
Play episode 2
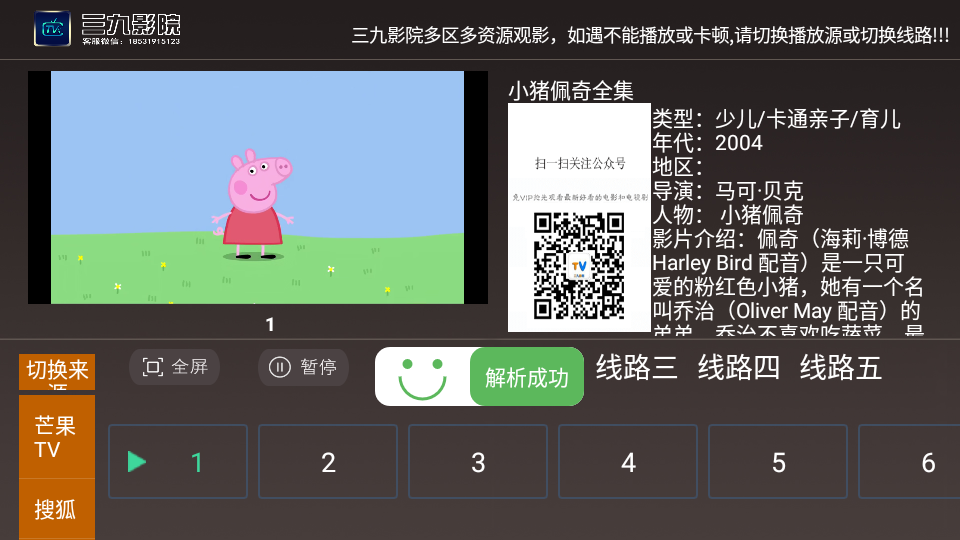[x=328, y=462]
